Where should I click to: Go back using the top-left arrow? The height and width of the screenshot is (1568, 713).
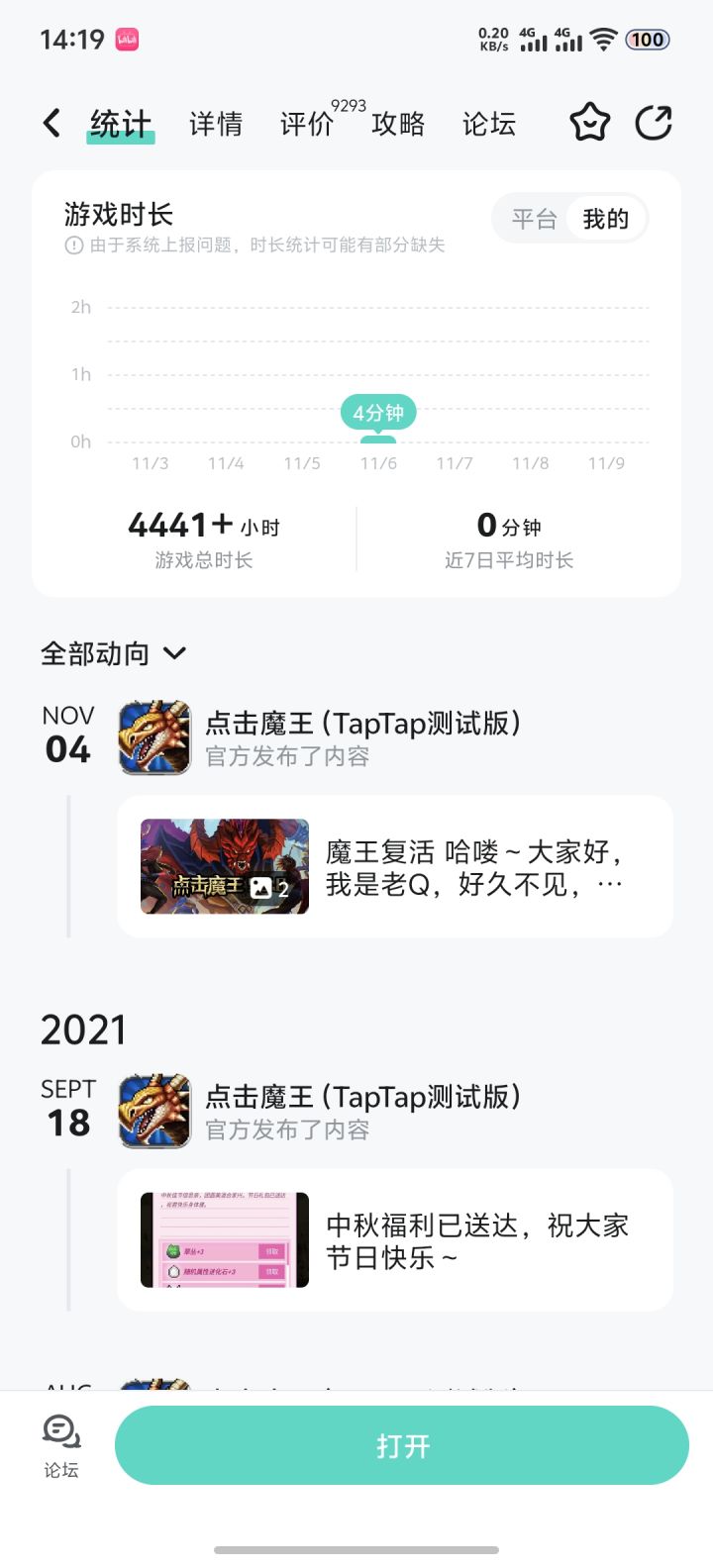coord(51,124)
